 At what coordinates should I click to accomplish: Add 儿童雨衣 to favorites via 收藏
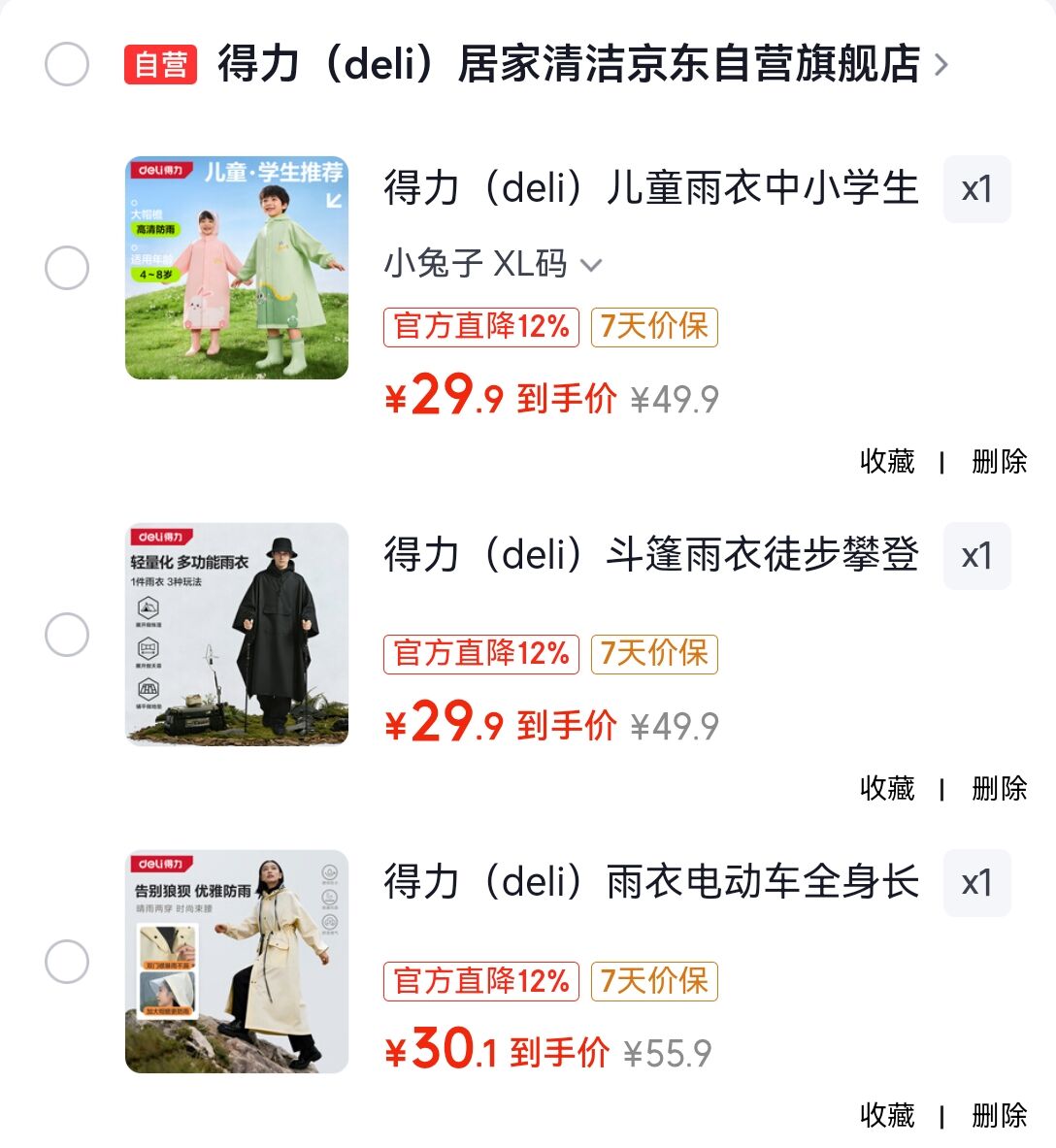887,461
